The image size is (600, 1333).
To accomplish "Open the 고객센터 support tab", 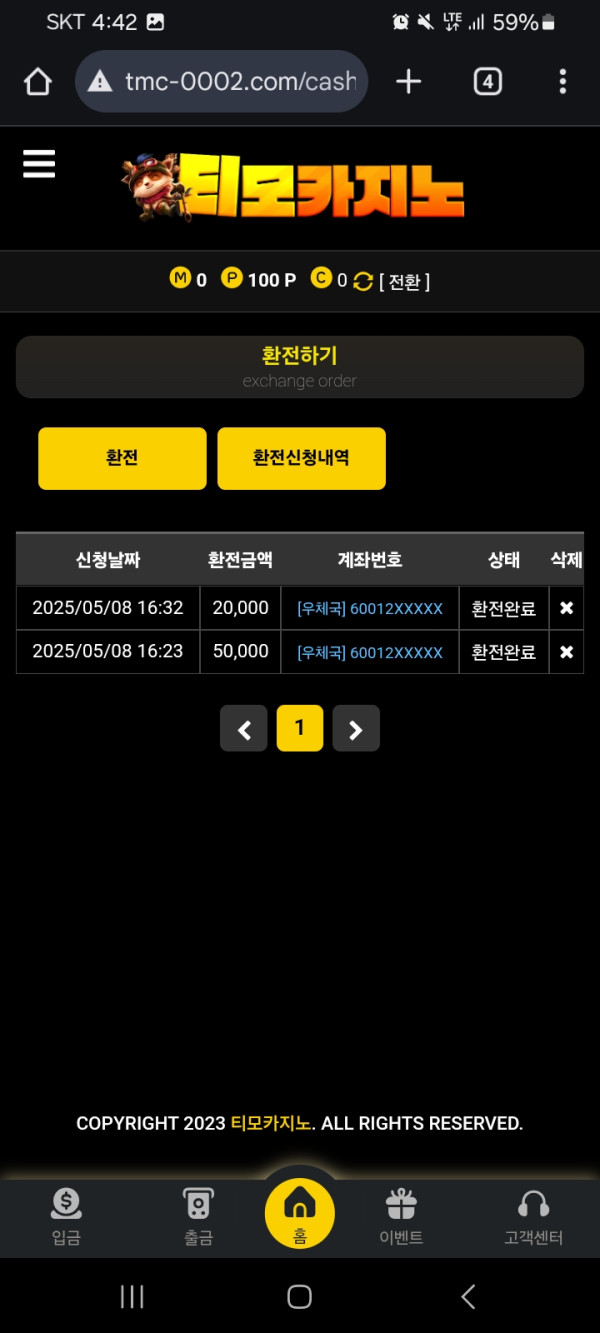I will (533, 1216).
